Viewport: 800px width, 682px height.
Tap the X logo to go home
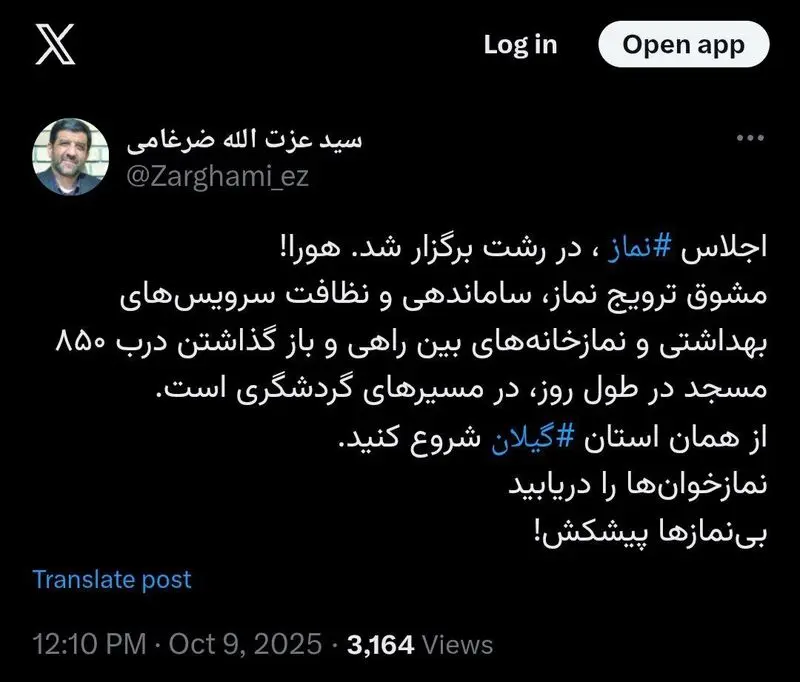[55, 45]
